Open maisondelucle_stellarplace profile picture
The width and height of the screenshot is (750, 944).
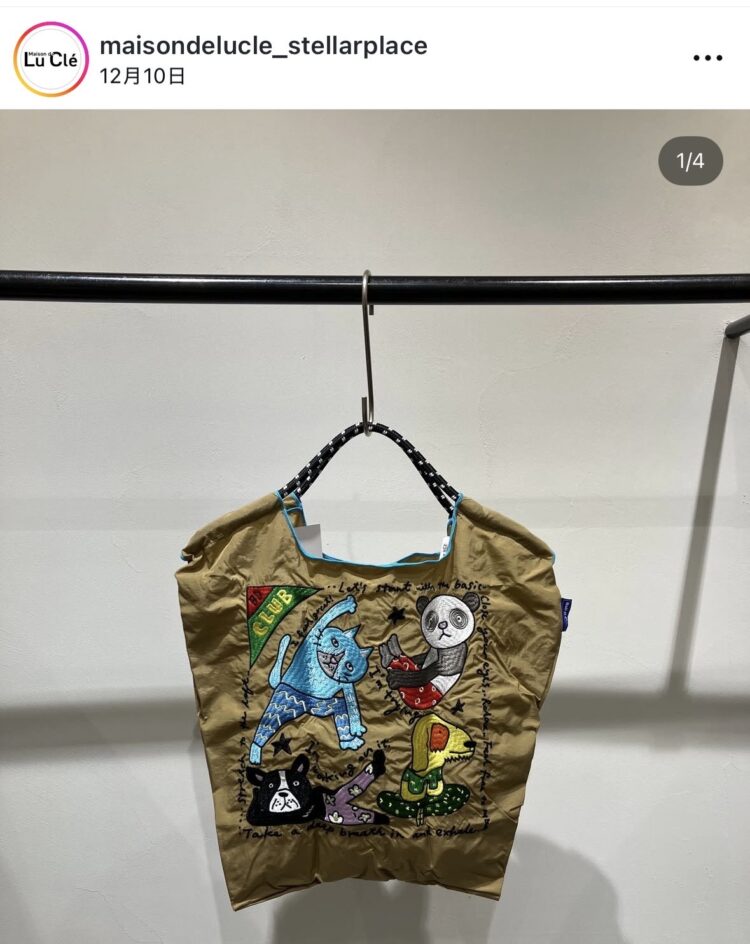pos(51,59)
